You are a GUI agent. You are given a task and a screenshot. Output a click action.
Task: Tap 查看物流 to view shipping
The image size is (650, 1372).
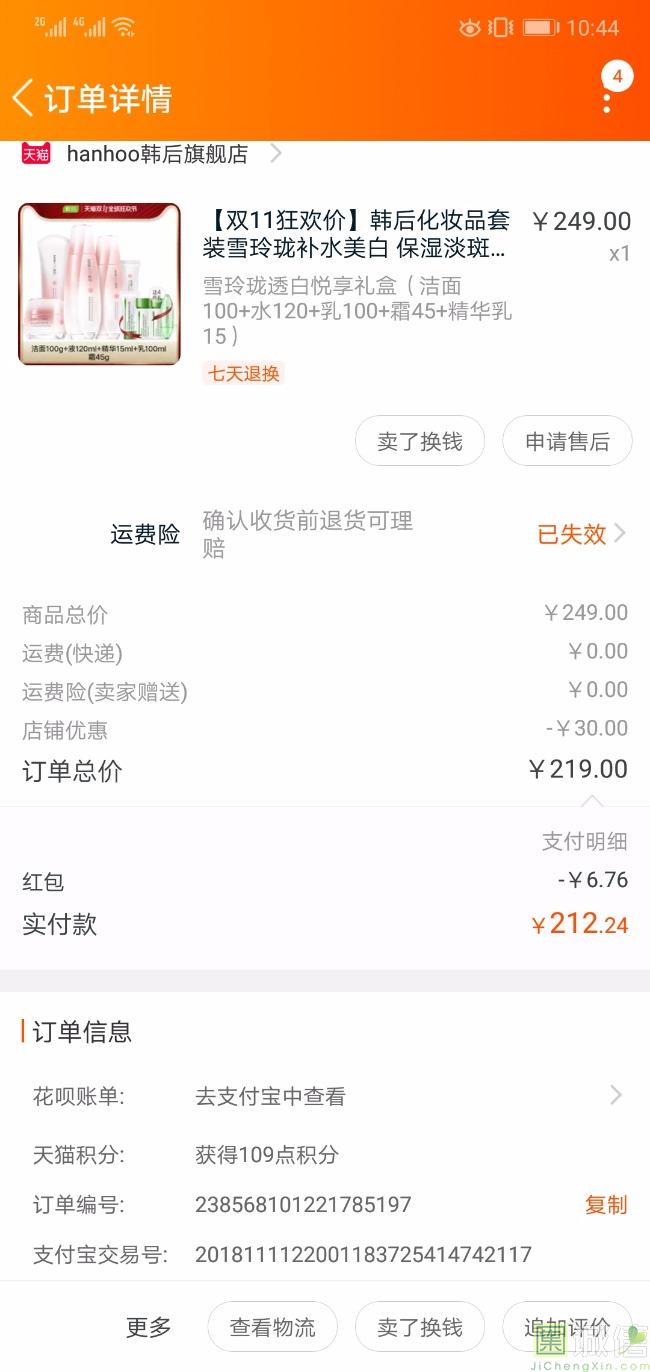(272, 1327)
